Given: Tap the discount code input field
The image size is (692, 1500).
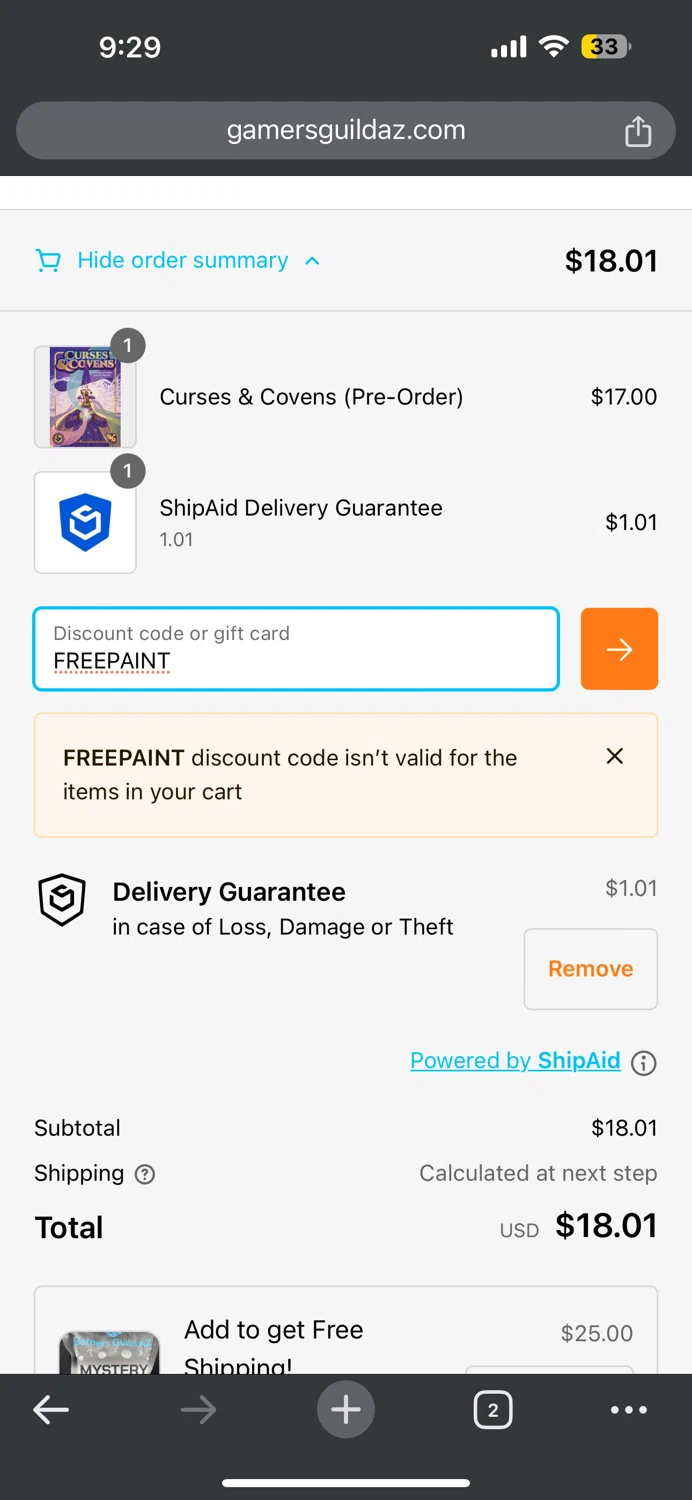Looking at the screenshot, I should [296, 649].
